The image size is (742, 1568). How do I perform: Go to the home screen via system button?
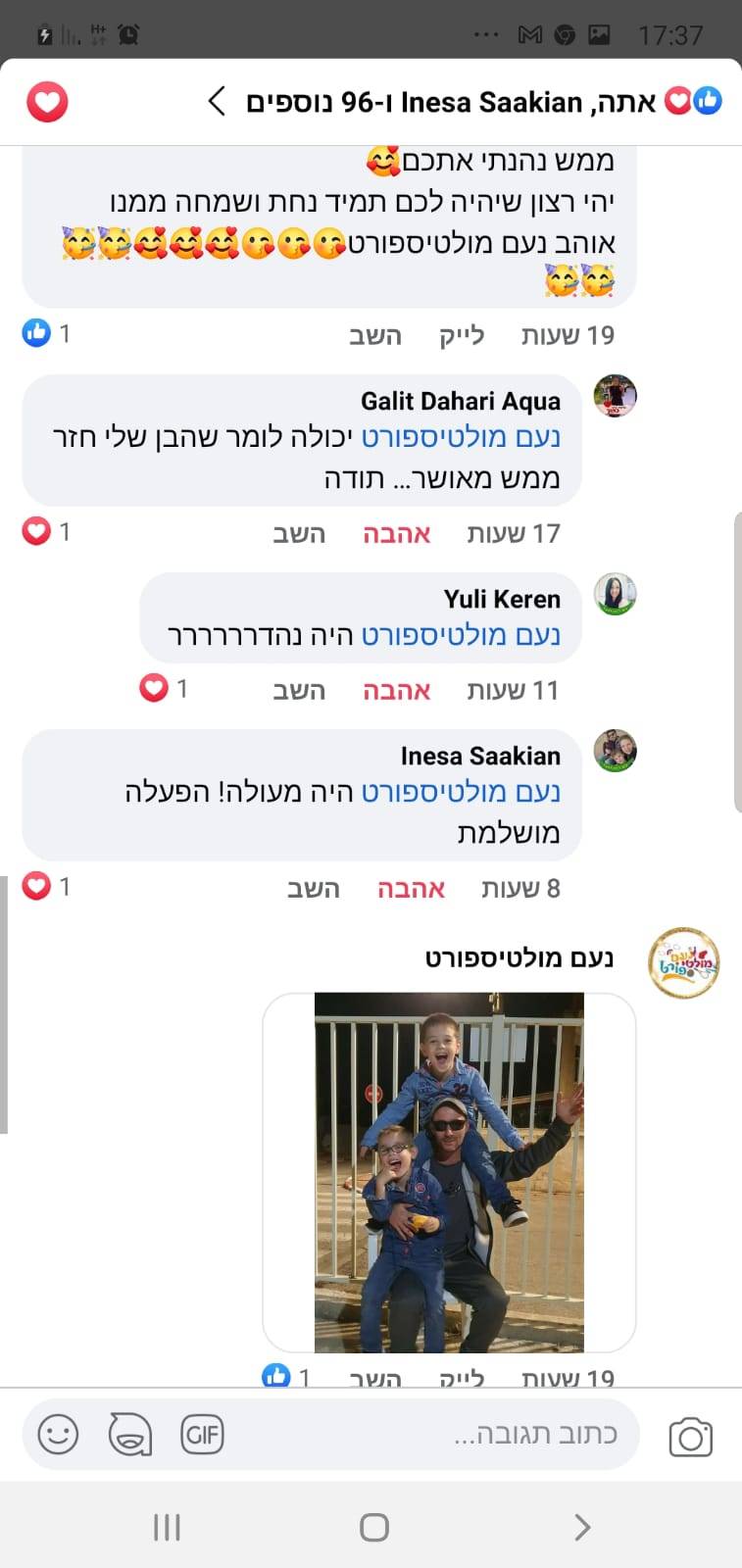[373, 1527]
